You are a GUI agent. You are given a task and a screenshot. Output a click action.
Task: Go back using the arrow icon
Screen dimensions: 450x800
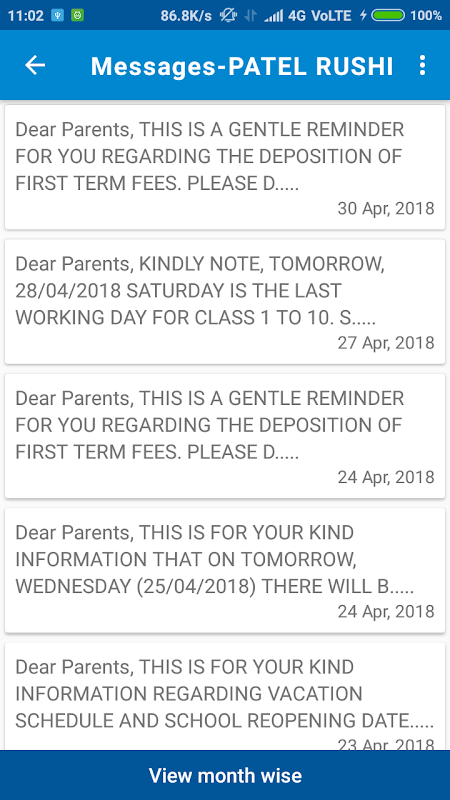tap(35, 65)
